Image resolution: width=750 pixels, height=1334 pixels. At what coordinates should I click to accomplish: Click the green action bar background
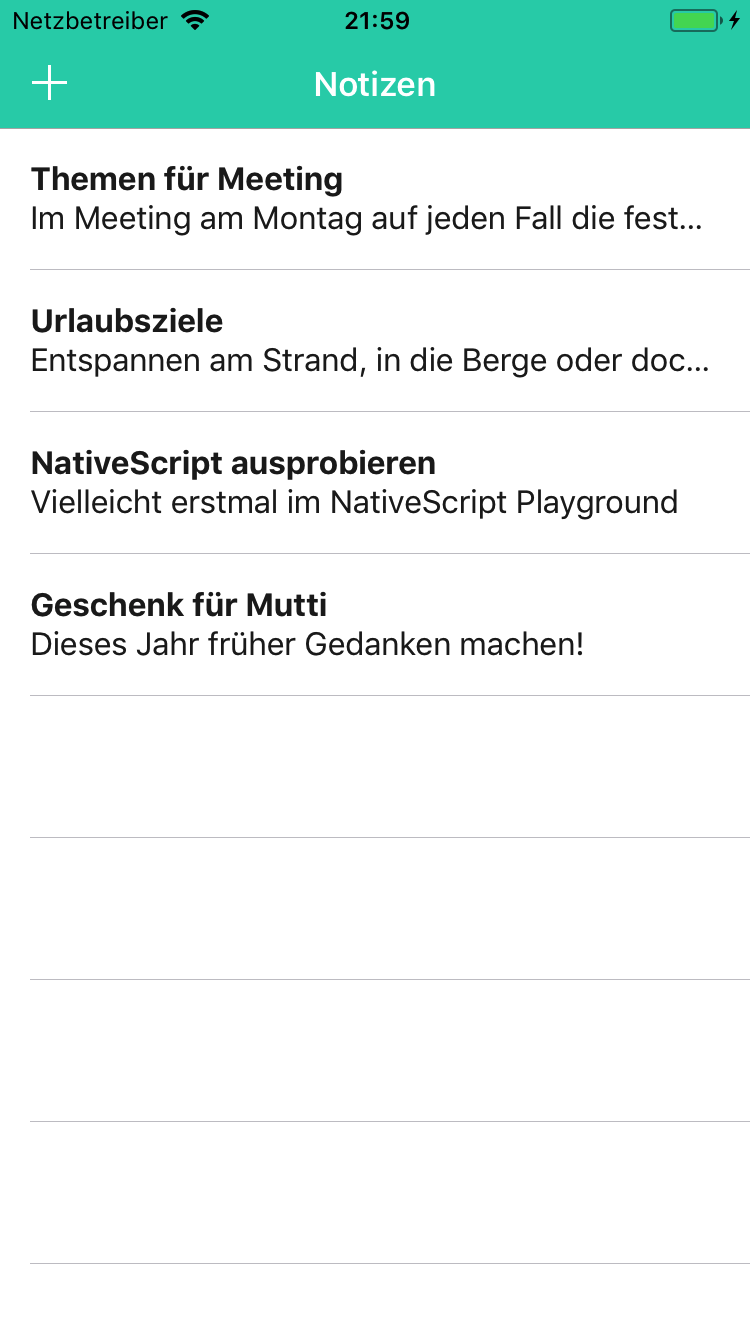pos(560,84)
